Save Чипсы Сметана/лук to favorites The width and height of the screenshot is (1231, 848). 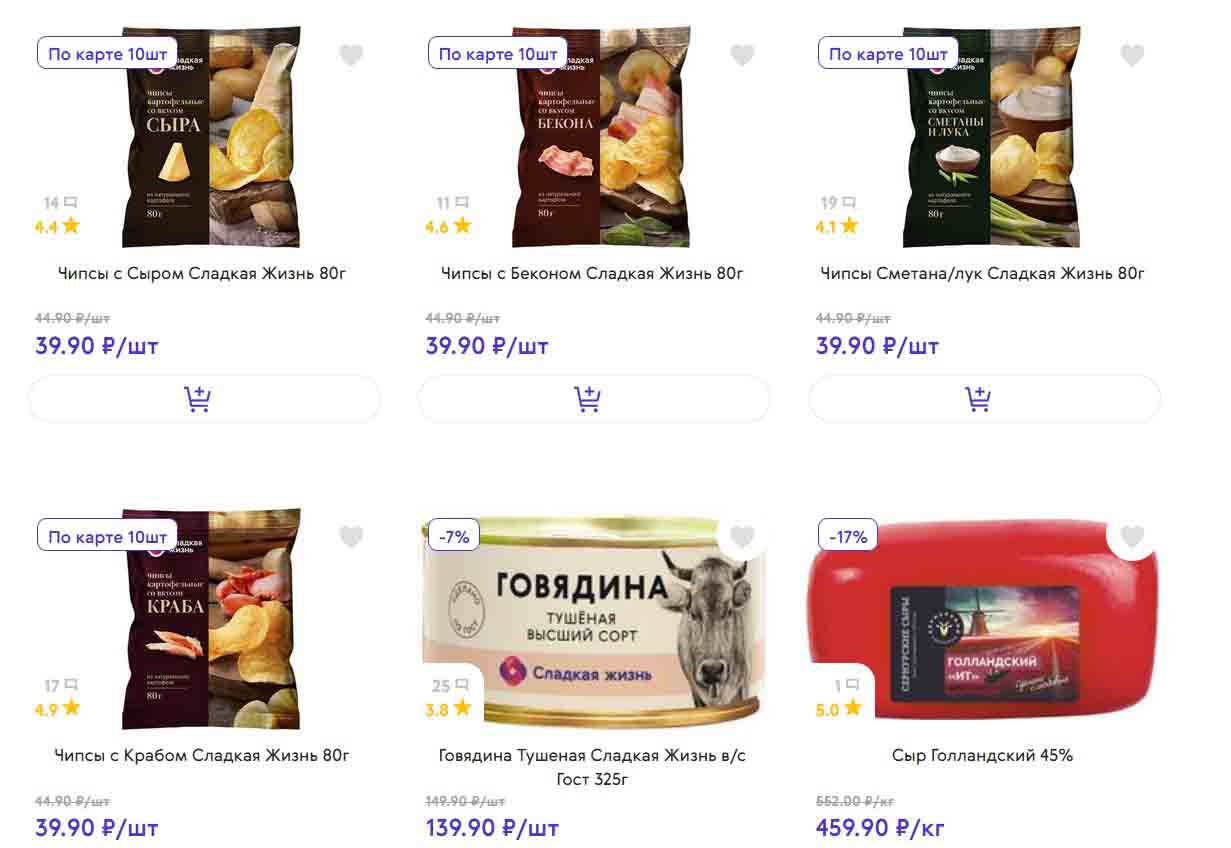pyautogui.click(x=1132, y=56)
